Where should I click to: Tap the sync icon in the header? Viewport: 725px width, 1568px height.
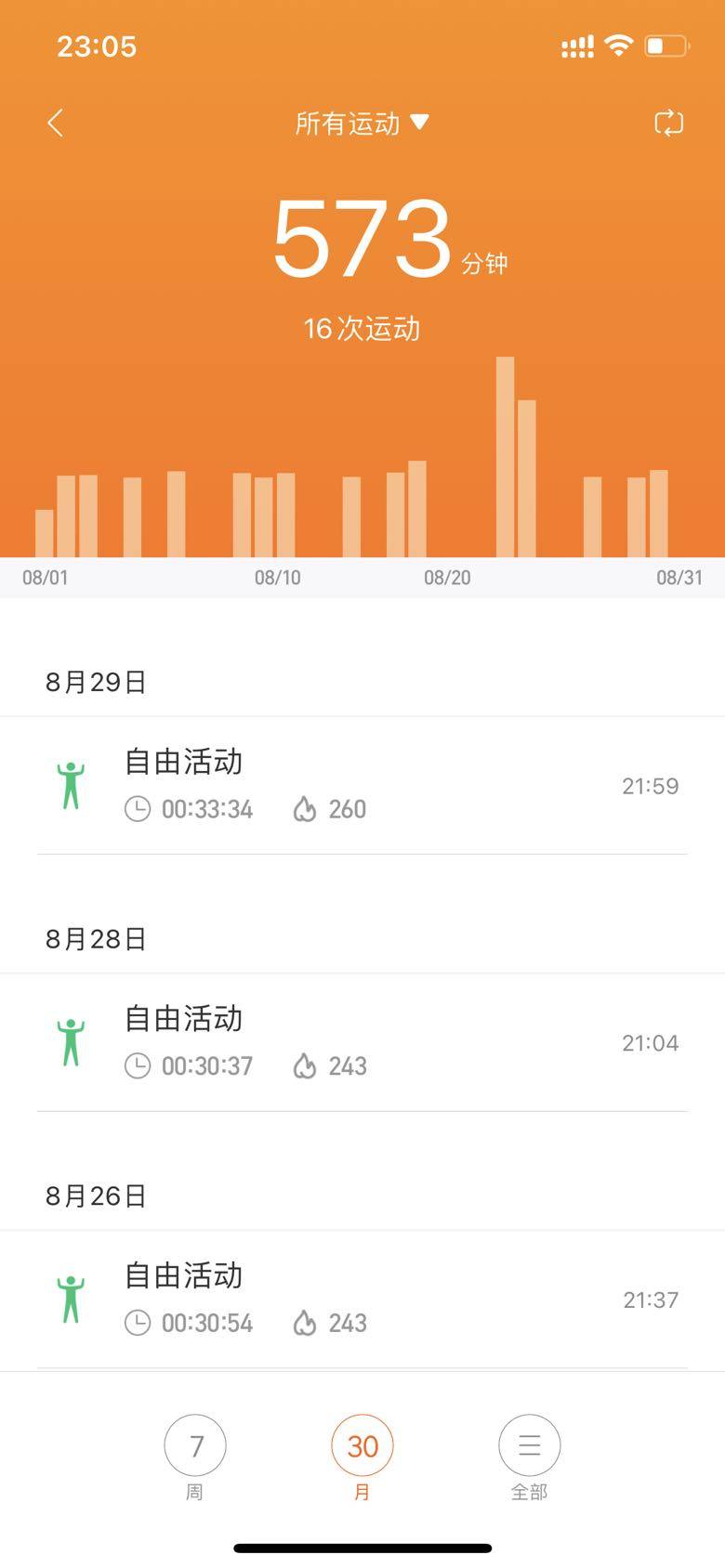[x=668, y=123]
